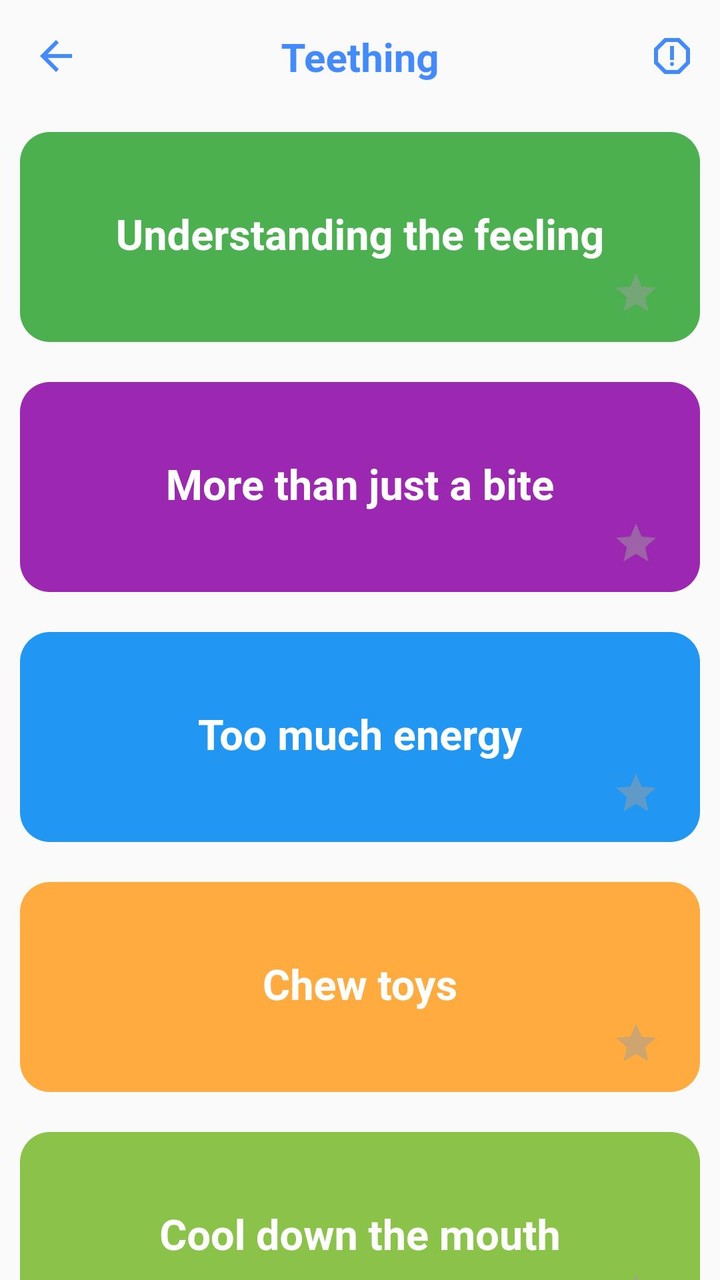Mark Chew toys as favorite
Viewport: 720px width, 1280px height.
coord(636,1044)
